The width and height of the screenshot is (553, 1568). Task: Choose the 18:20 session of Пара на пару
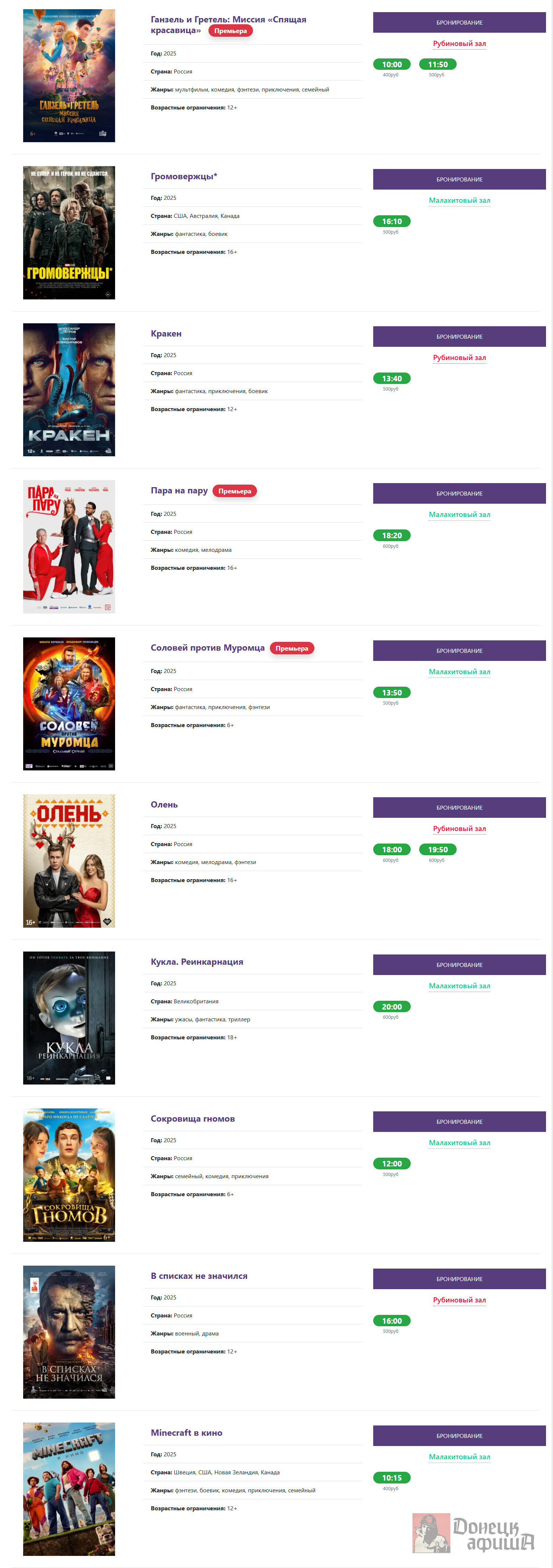coord(392,536)
